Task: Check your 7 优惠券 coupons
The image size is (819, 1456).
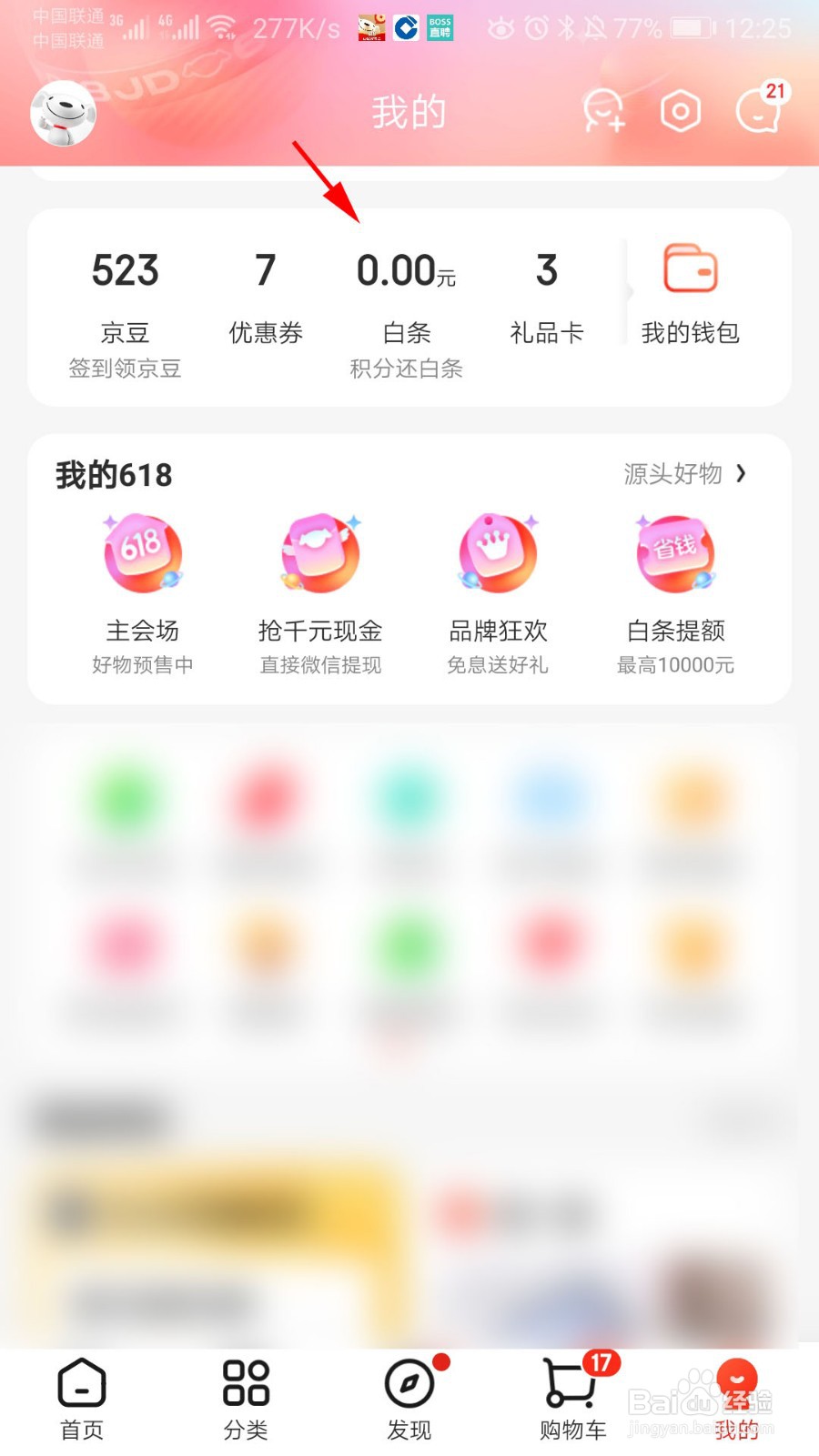Action: (x=265, y=291)
